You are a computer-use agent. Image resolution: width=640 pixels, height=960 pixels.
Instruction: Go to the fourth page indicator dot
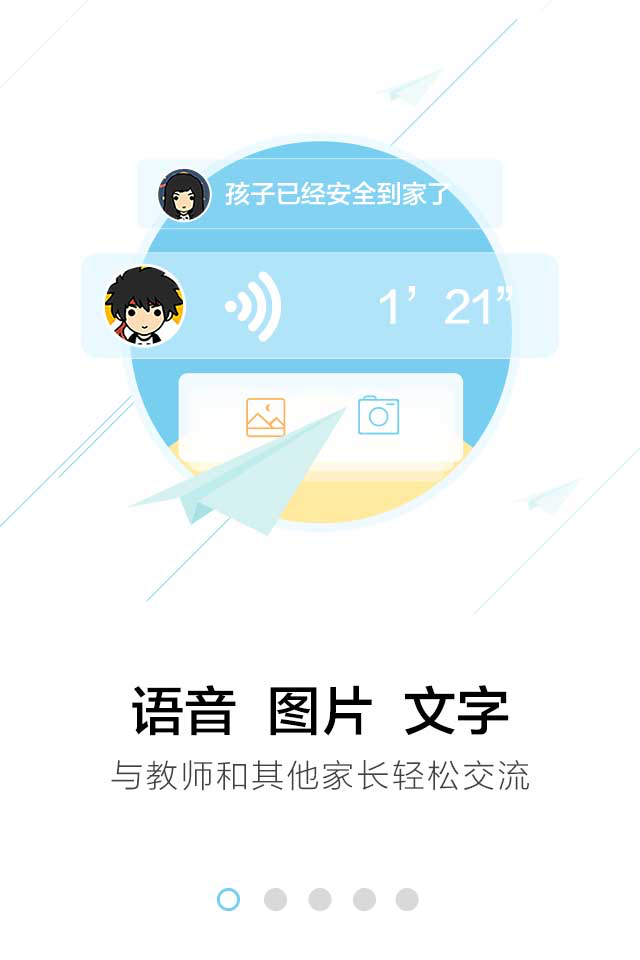(364, 899)
